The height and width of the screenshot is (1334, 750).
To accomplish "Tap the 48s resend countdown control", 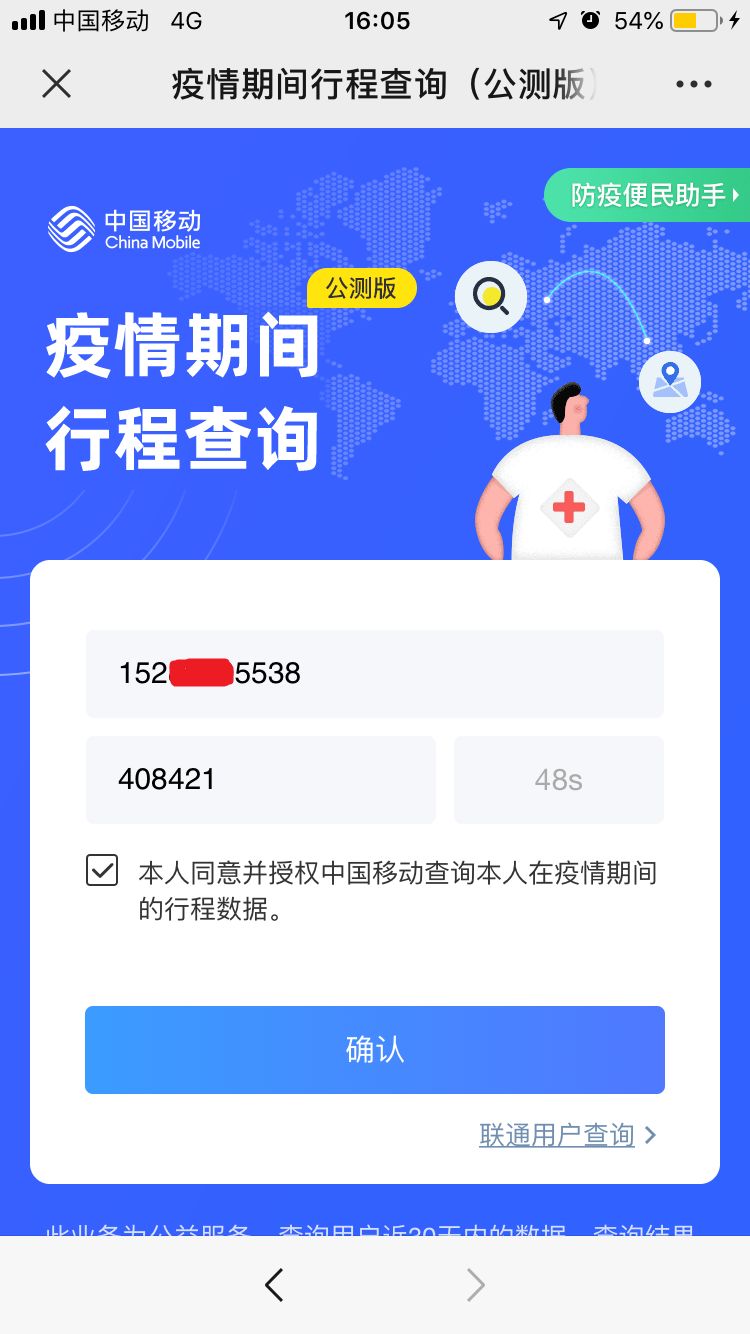I will [558, 779].
